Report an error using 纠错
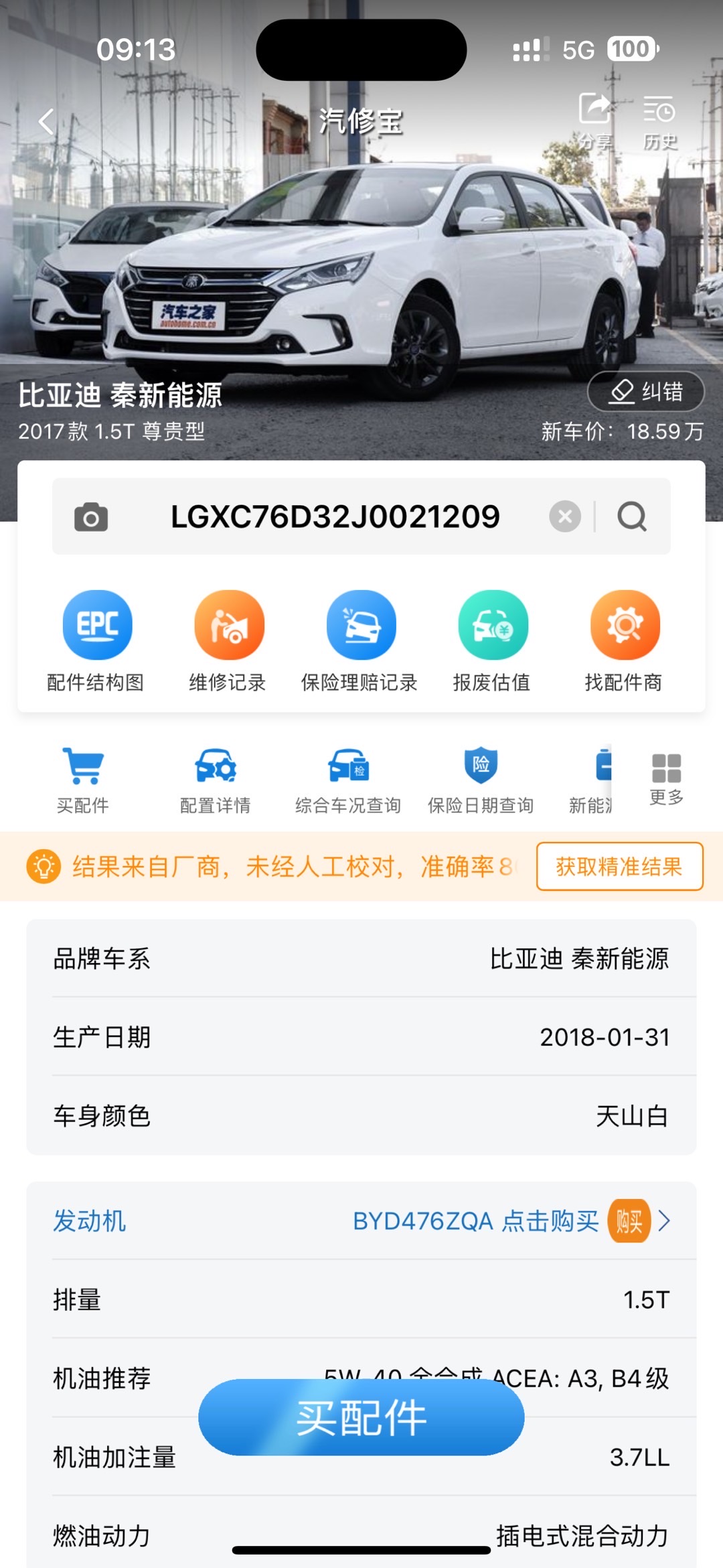 (646, 393)
